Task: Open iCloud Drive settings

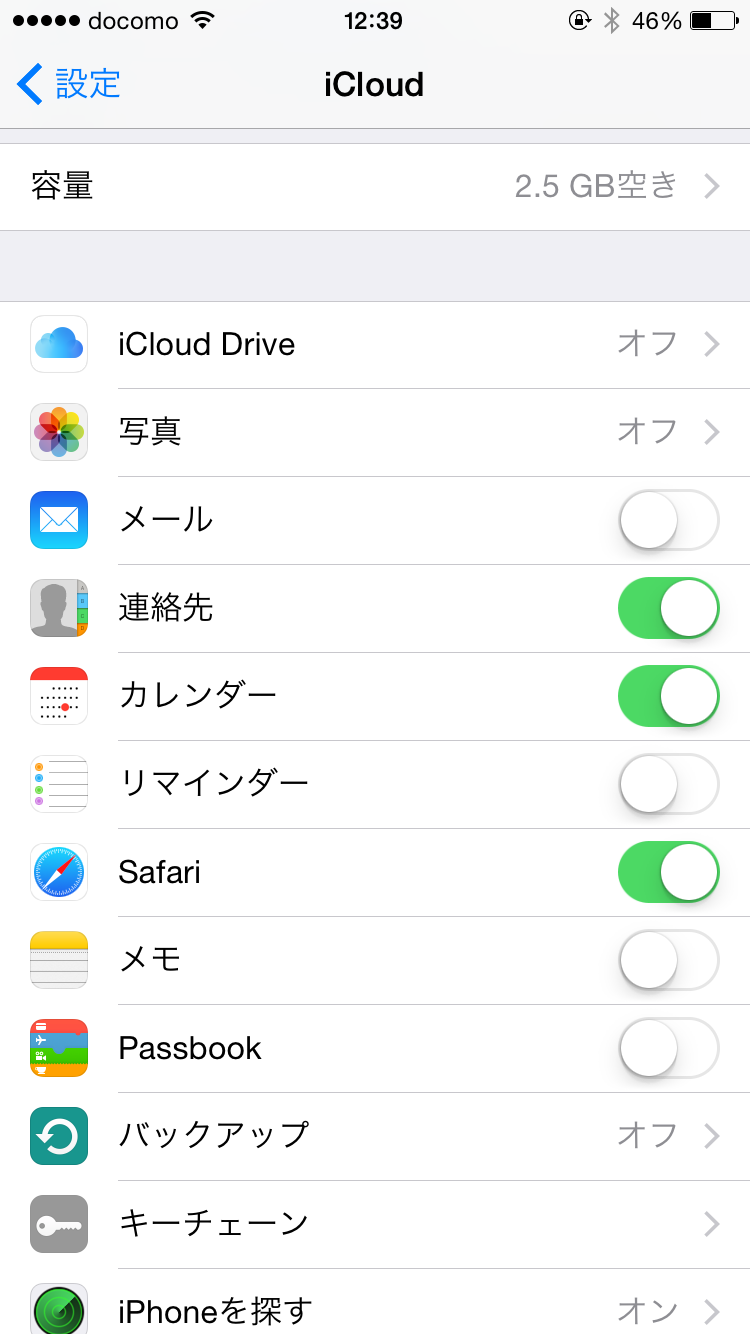Action: tap(375, 344)
